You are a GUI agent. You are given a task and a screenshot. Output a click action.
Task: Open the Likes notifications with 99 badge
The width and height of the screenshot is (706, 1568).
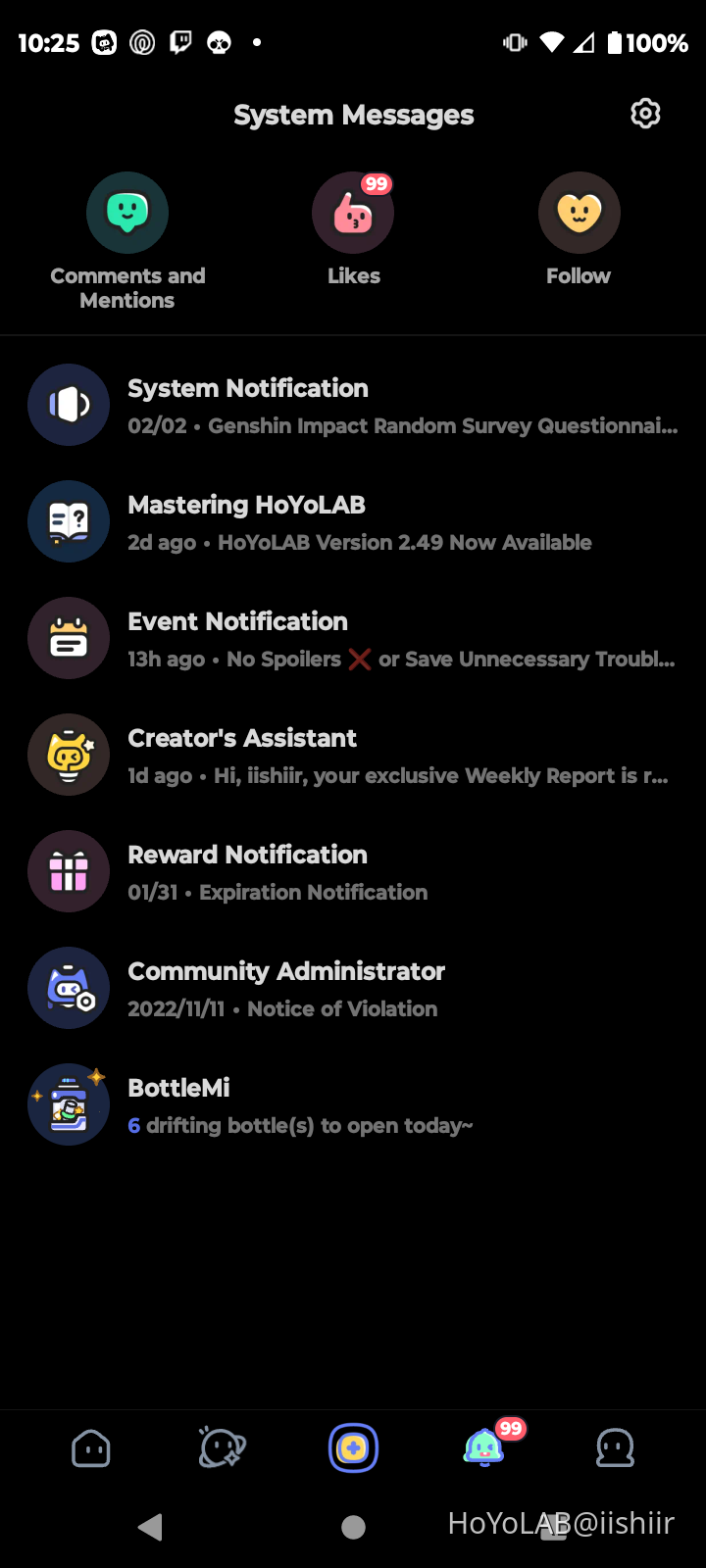(353, 212)
